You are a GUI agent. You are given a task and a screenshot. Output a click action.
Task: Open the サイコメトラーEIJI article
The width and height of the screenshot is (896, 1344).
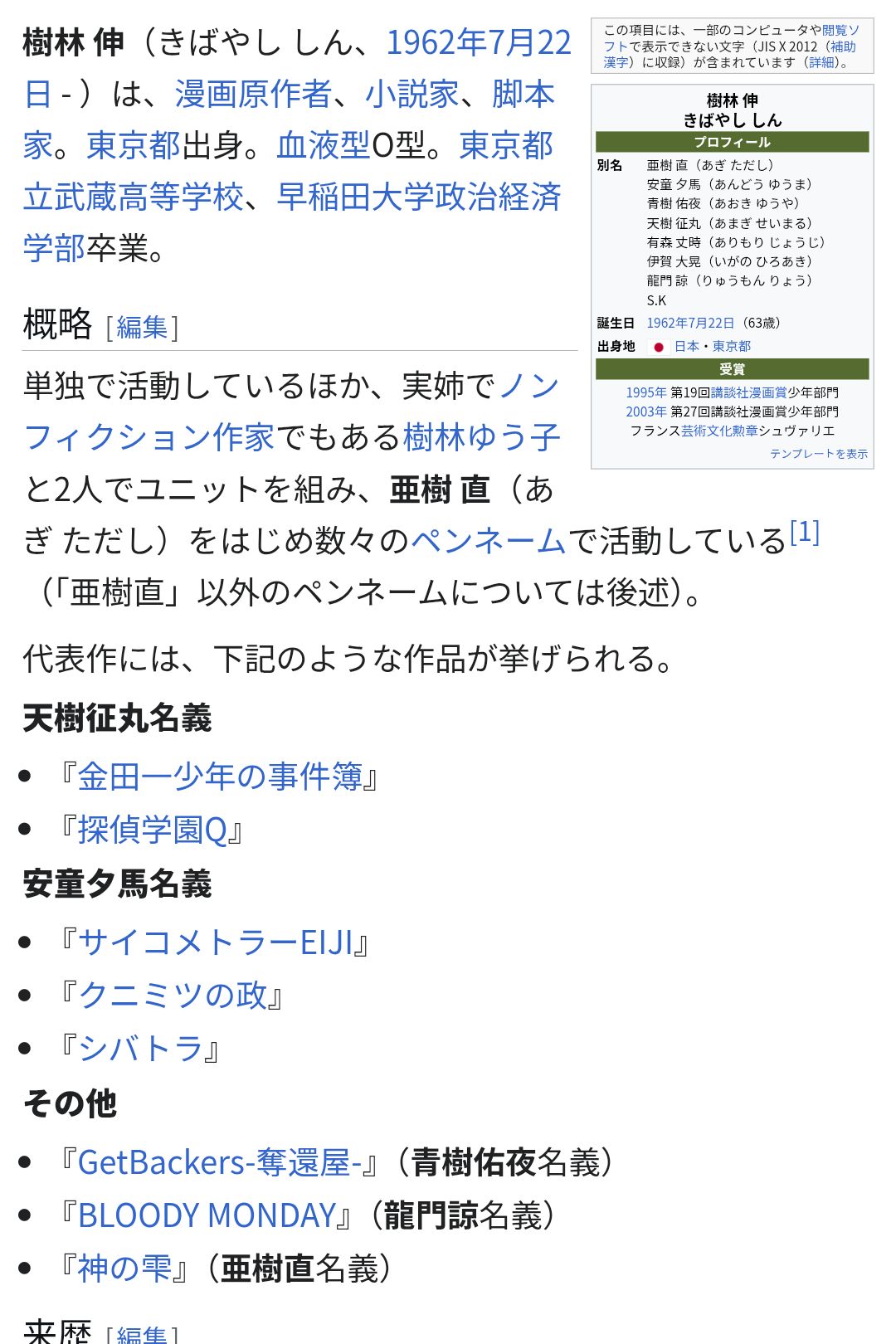(x=215, y=943)
